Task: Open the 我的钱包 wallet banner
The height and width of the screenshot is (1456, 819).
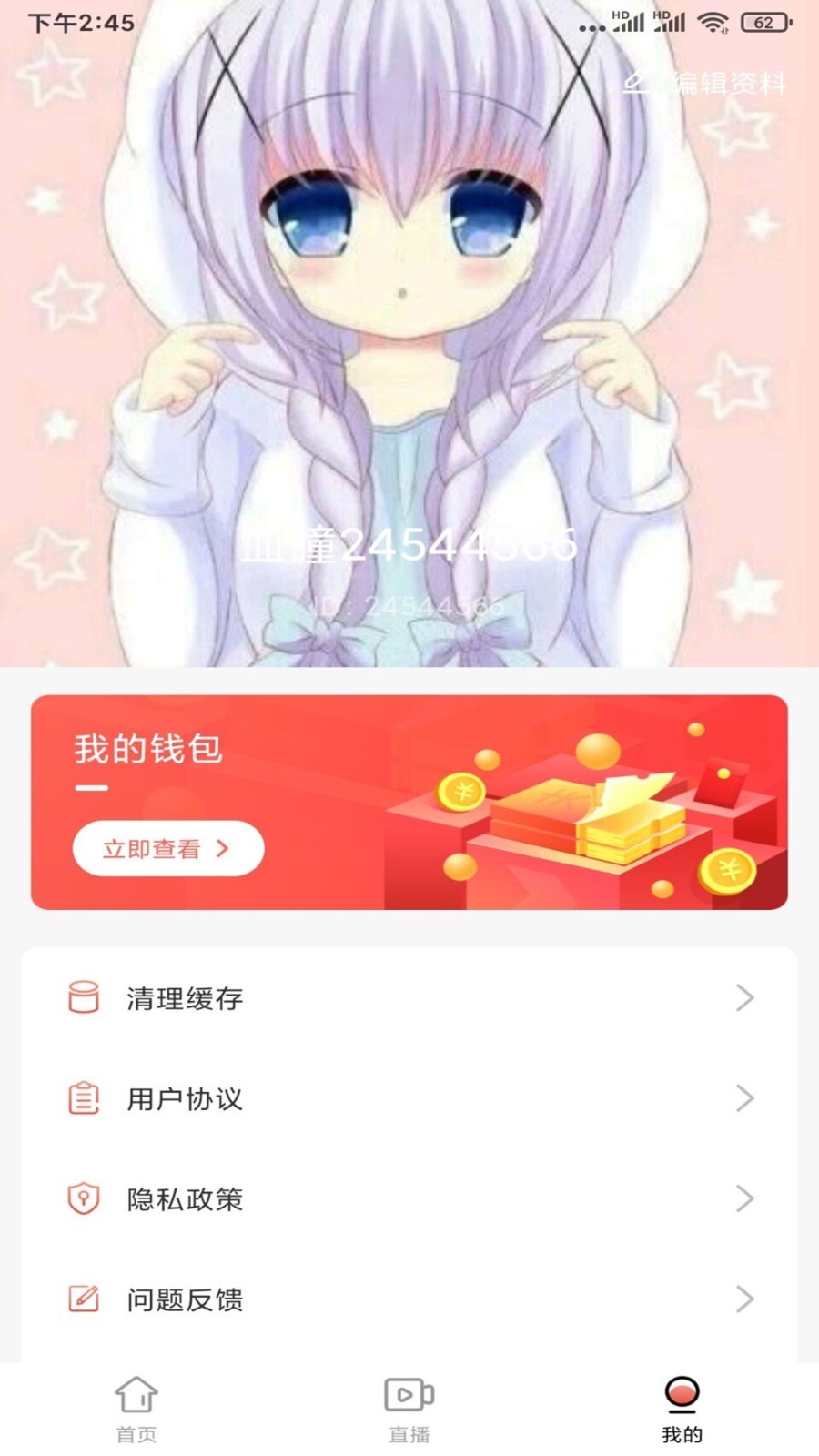Action: [409, 801]
